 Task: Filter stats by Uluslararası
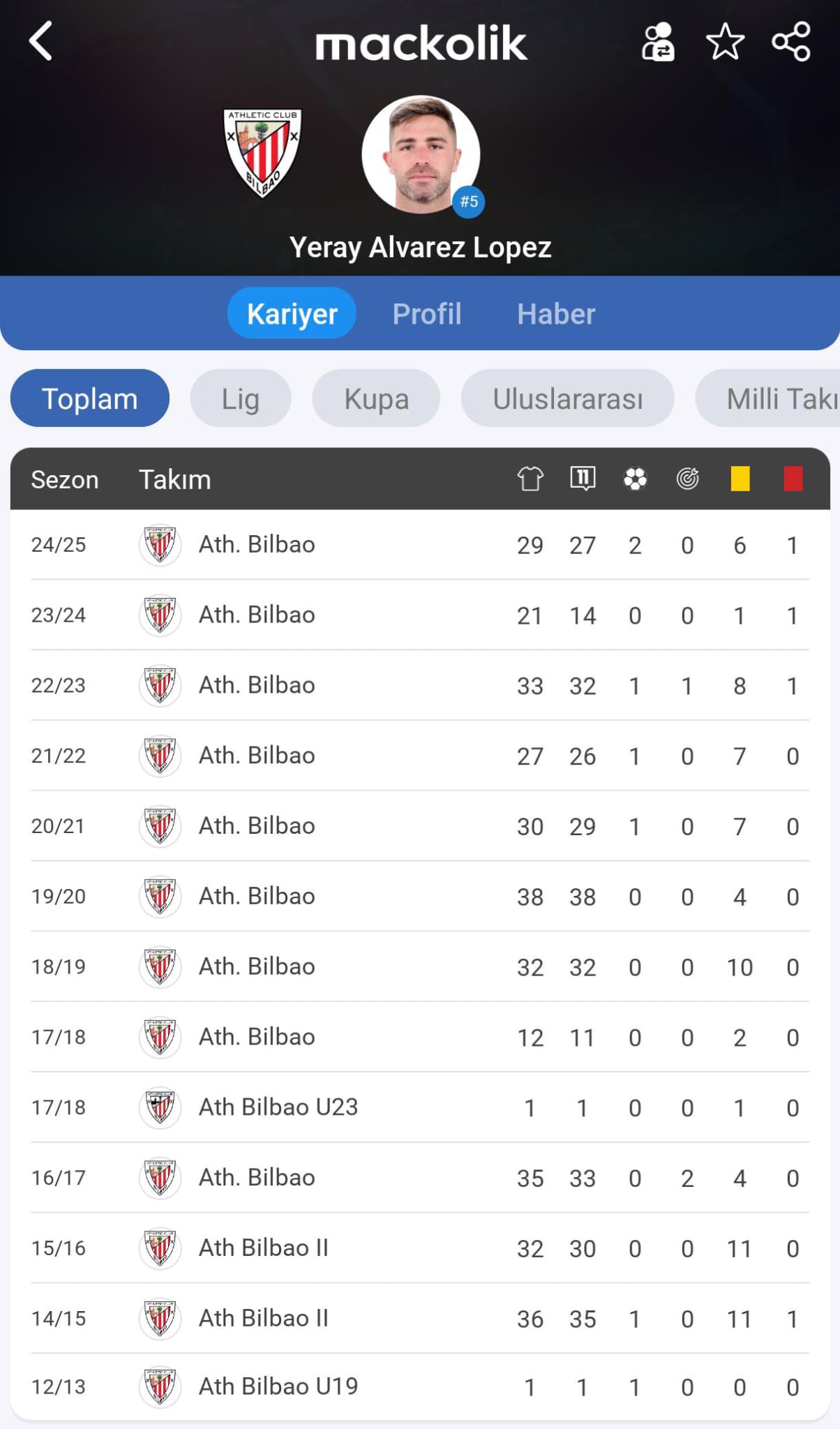(x=567, y=398)
